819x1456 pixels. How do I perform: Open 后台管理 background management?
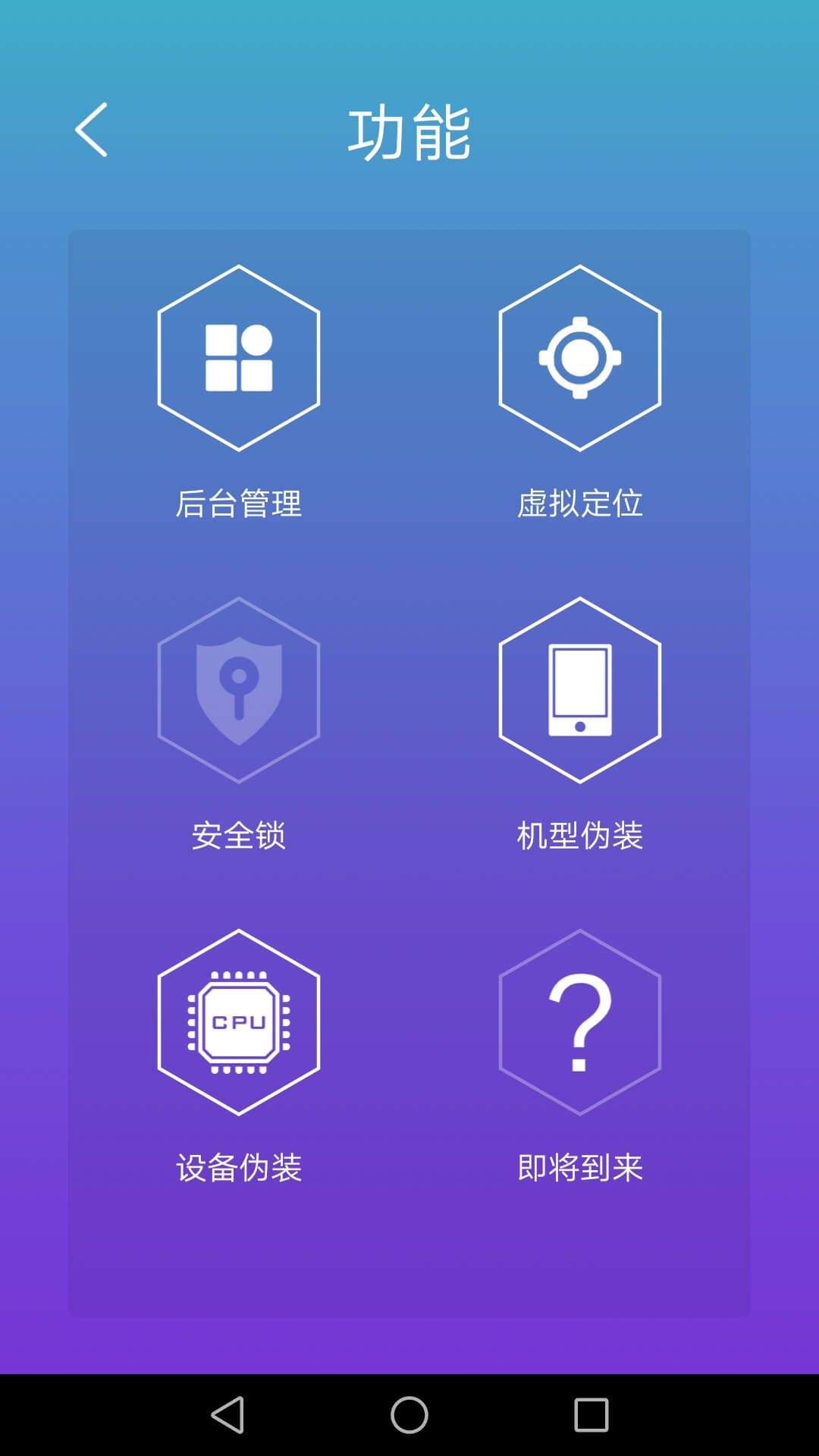pyautogui.click(x=238, y=358)
